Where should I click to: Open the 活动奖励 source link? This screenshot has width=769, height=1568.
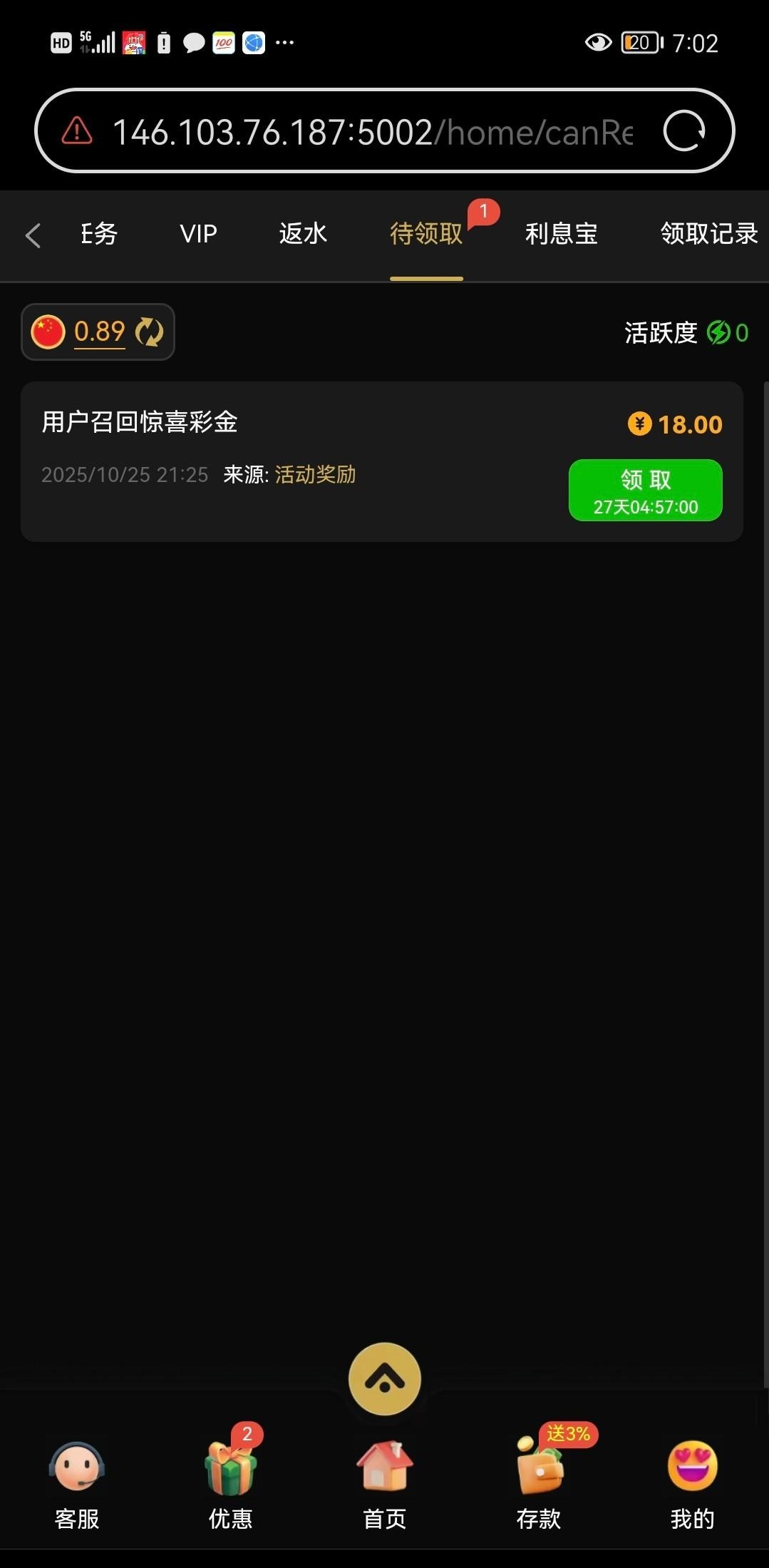pyautogui.click(x=316, y=473)
